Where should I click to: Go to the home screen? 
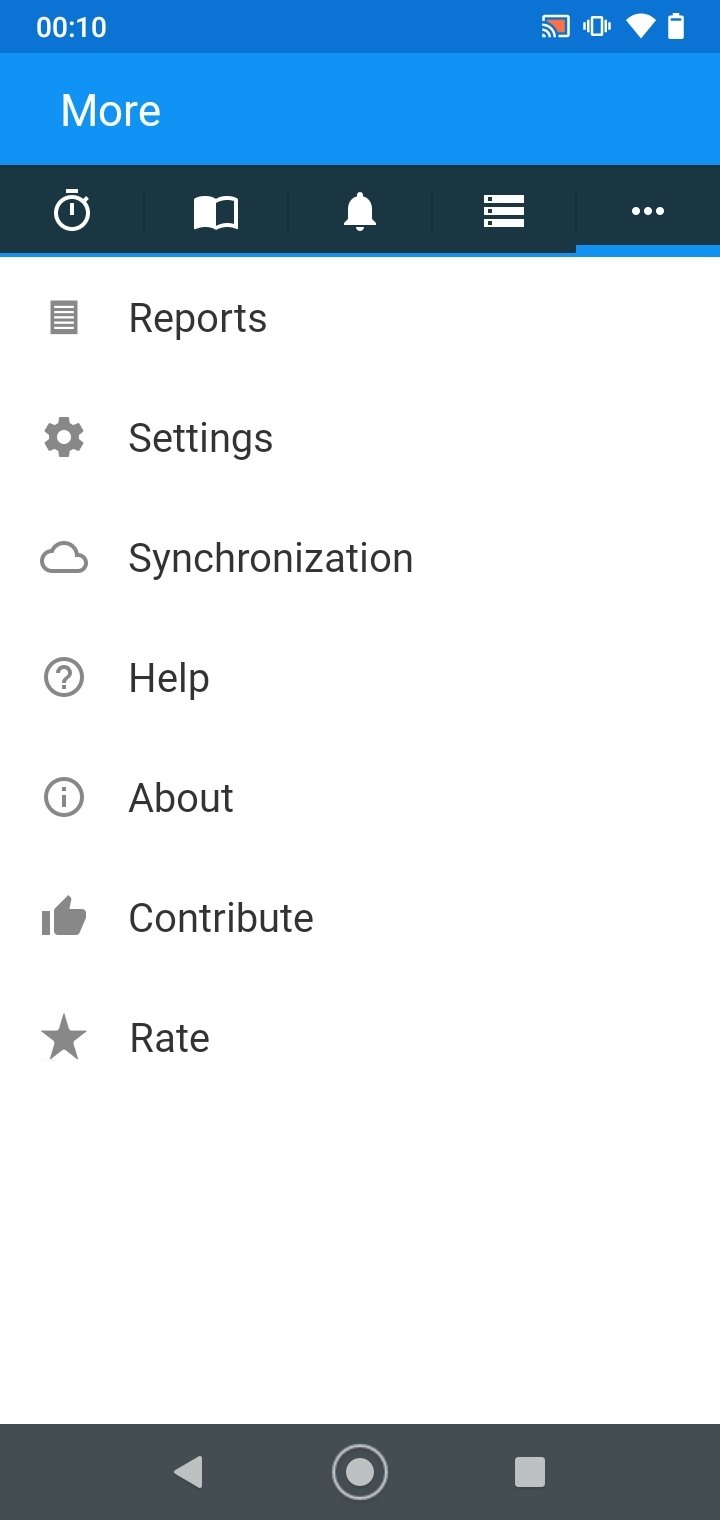(360, 1472)
